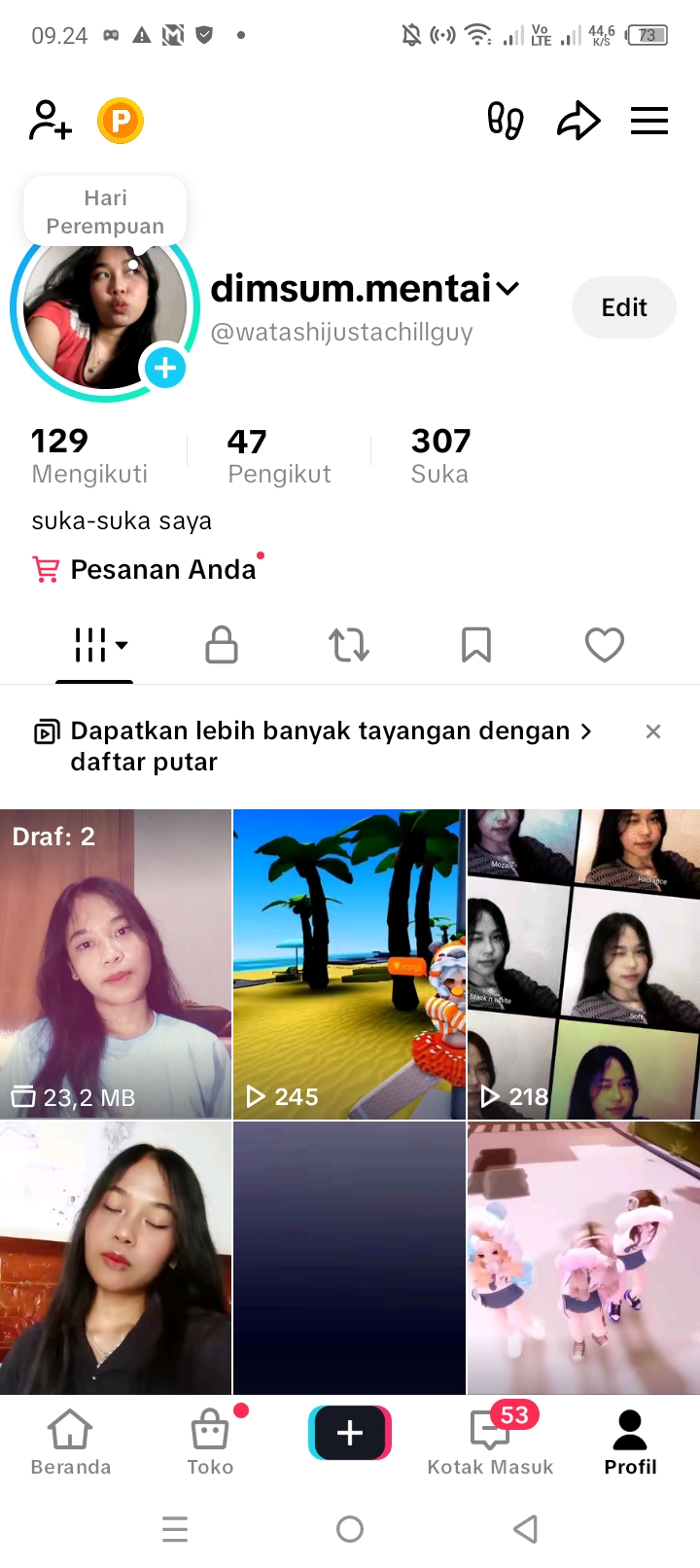
Task: Tap the plus badge on profile photo
Action: (165, 368)
